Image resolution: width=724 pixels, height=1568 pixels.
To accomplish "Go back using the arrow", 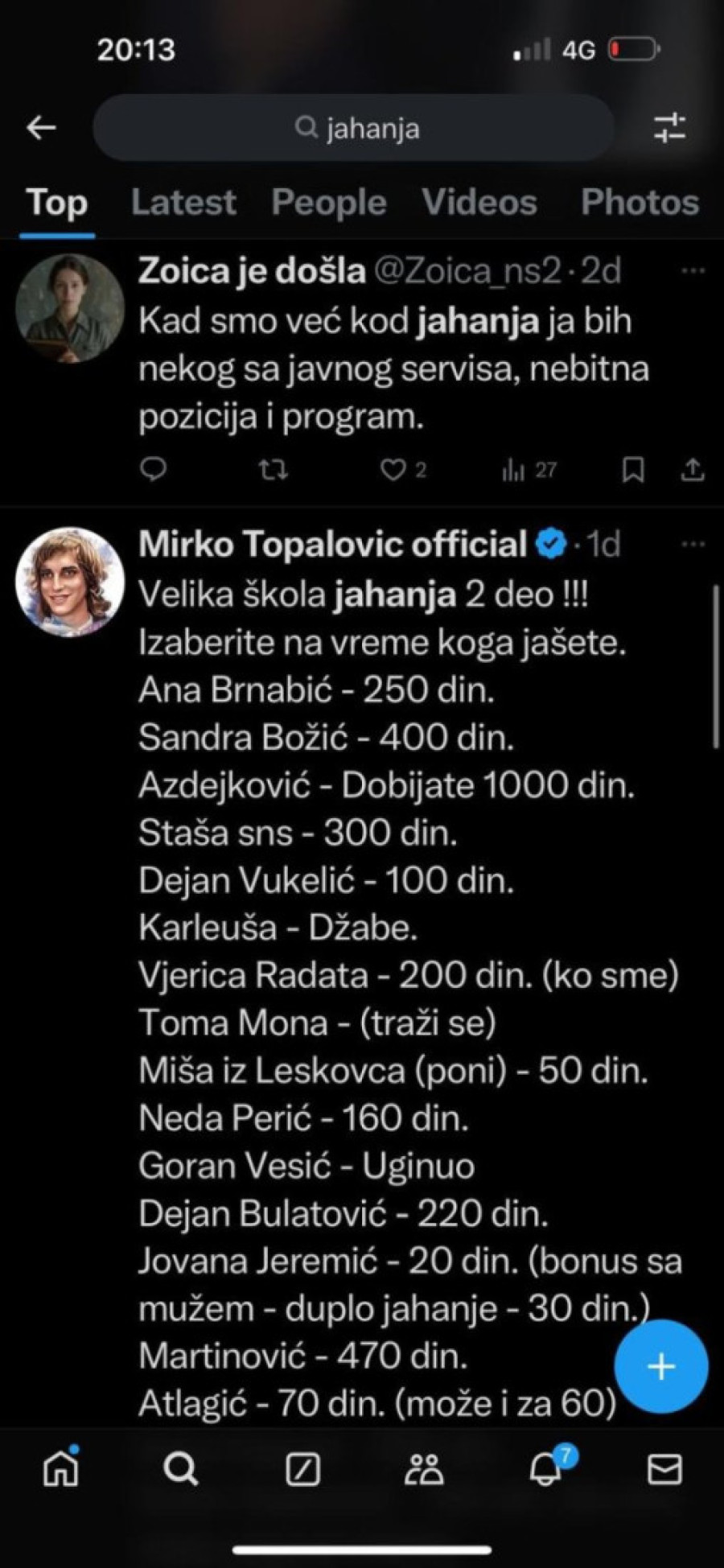I will (41, 127).
